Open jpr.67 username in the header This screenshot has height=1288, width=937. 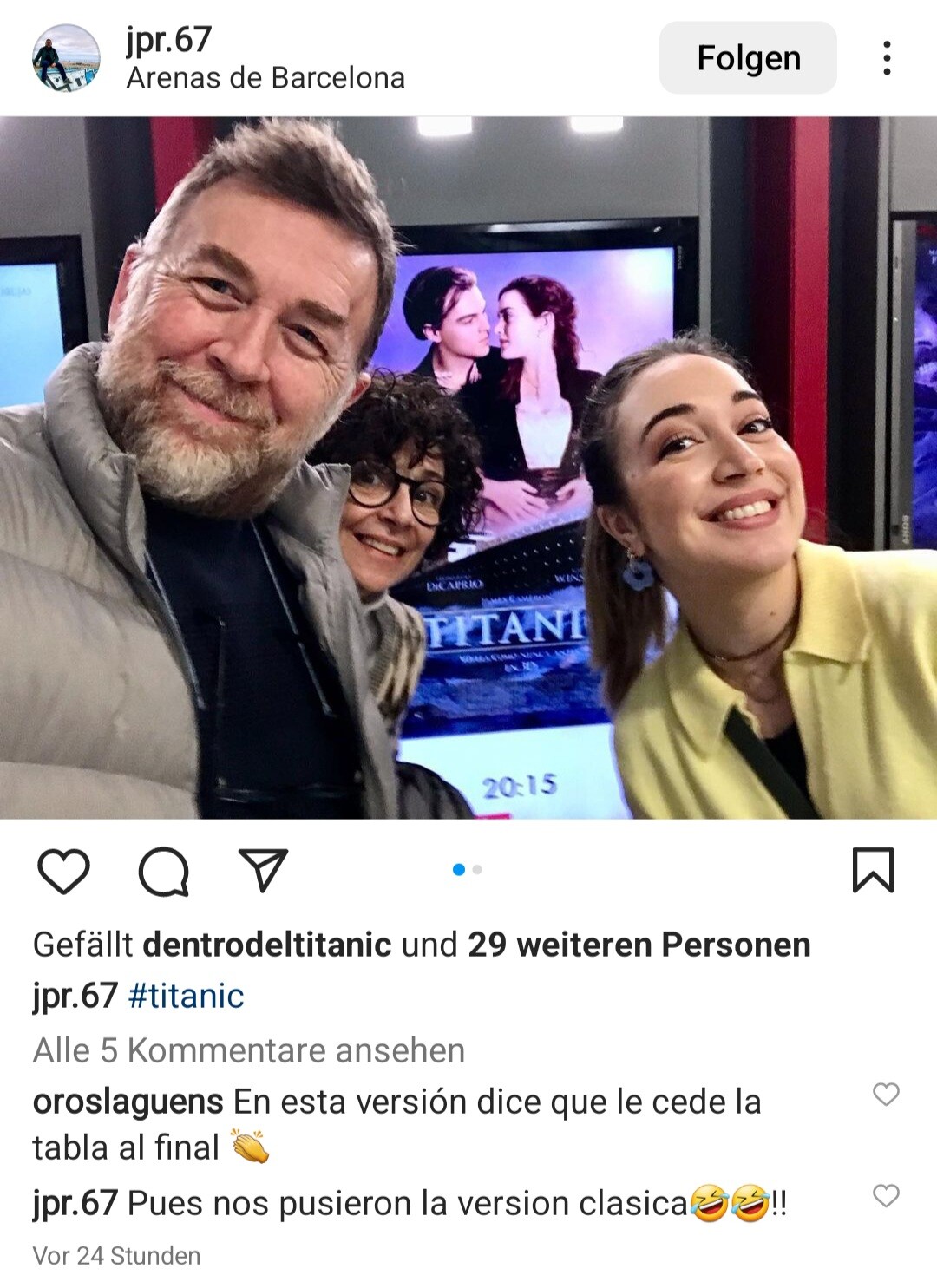pyautogui.click(x=169, y=40)
